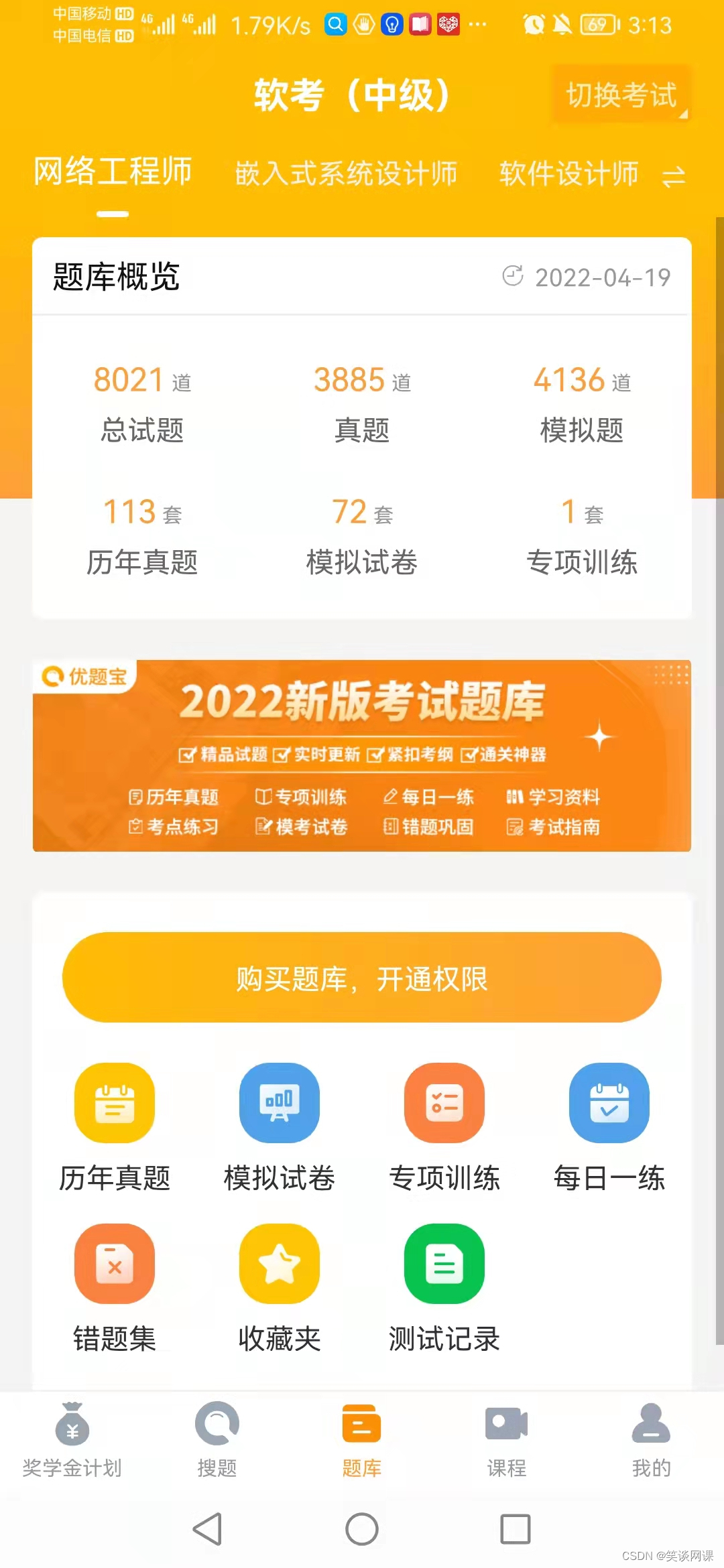
Task: Tap the refresh icon beside the date
Action: tap(514, 276)
